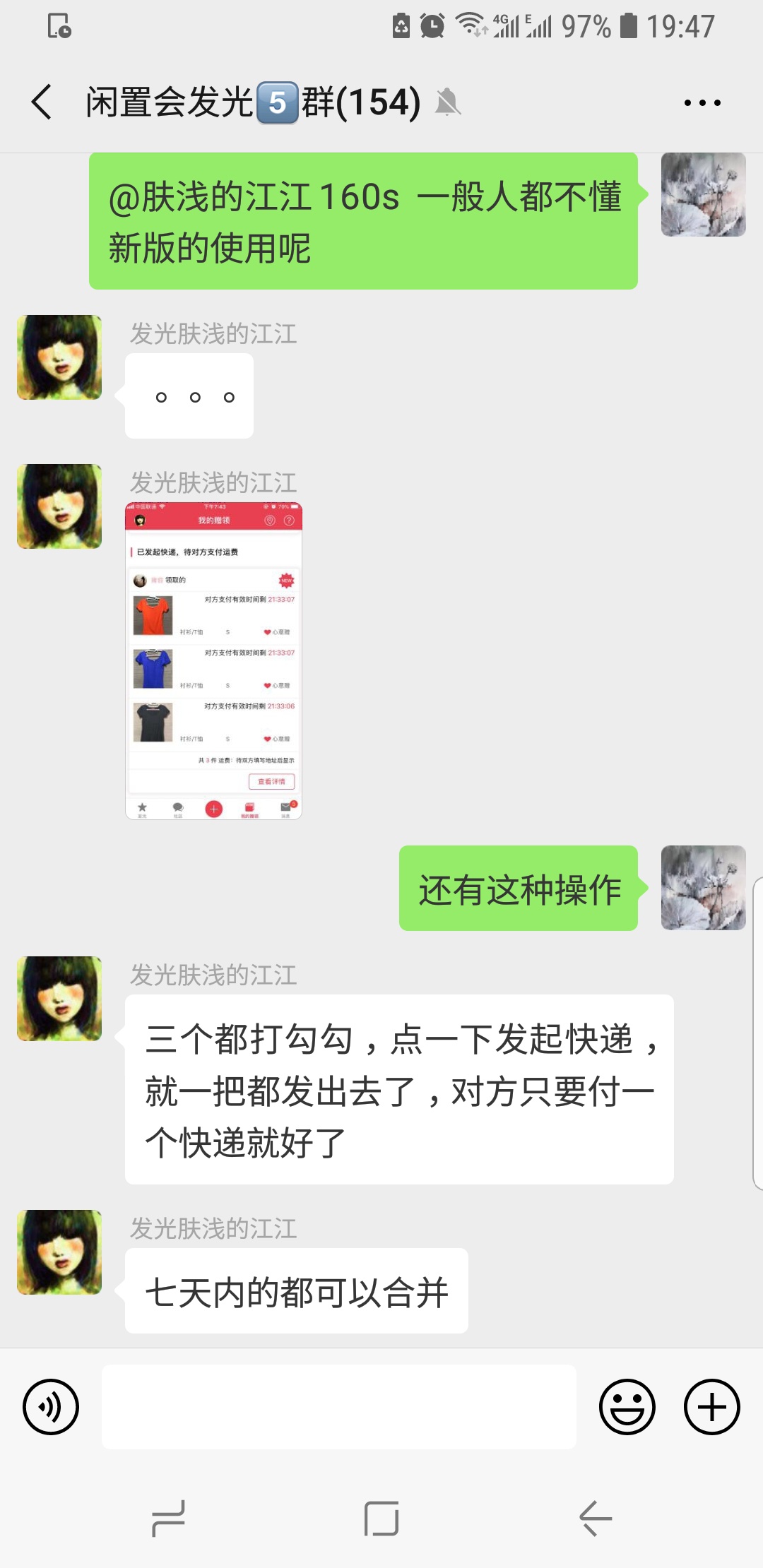
Task: Tap the message text field
Action: 339,1407
